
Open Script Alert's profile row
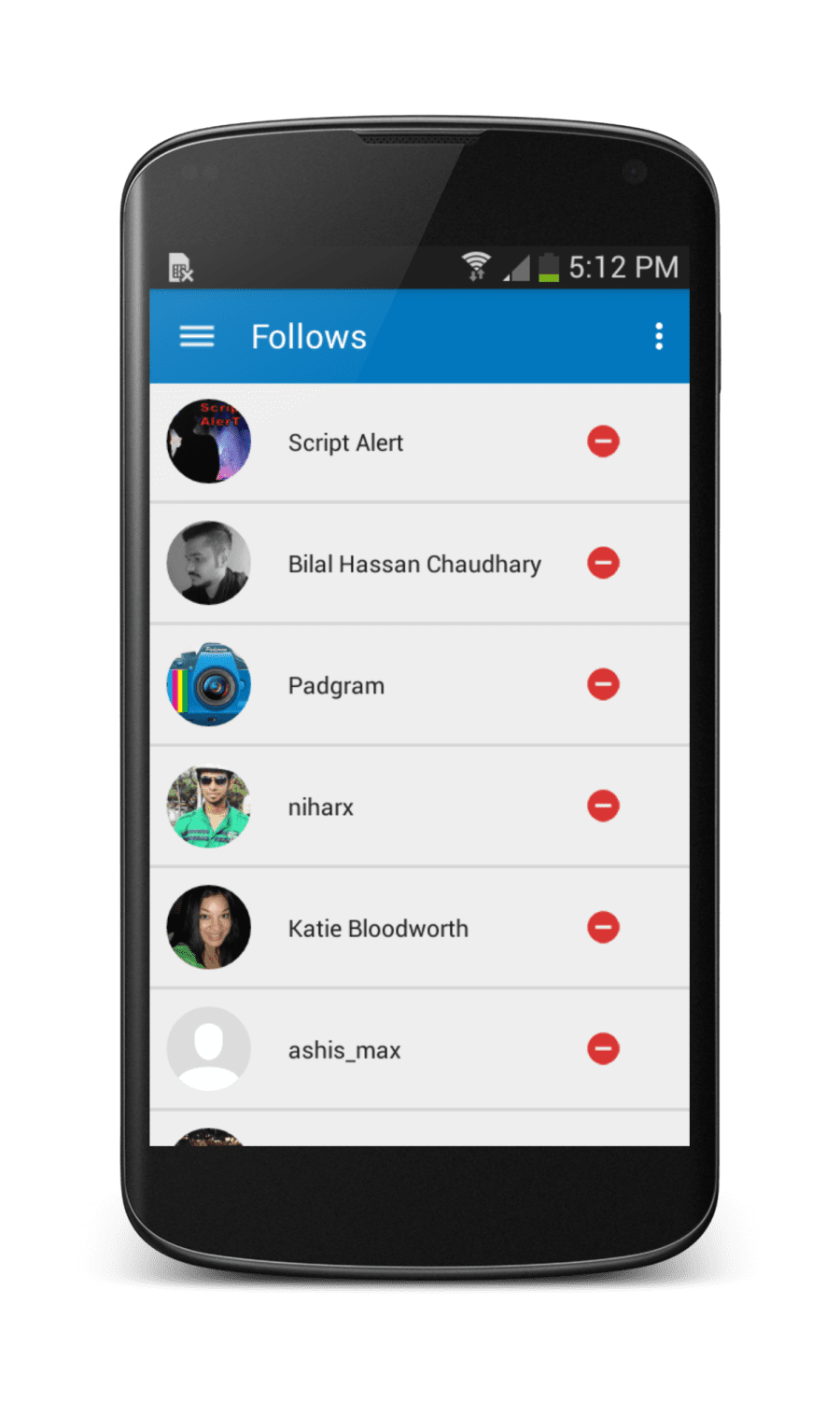point(345,442)
